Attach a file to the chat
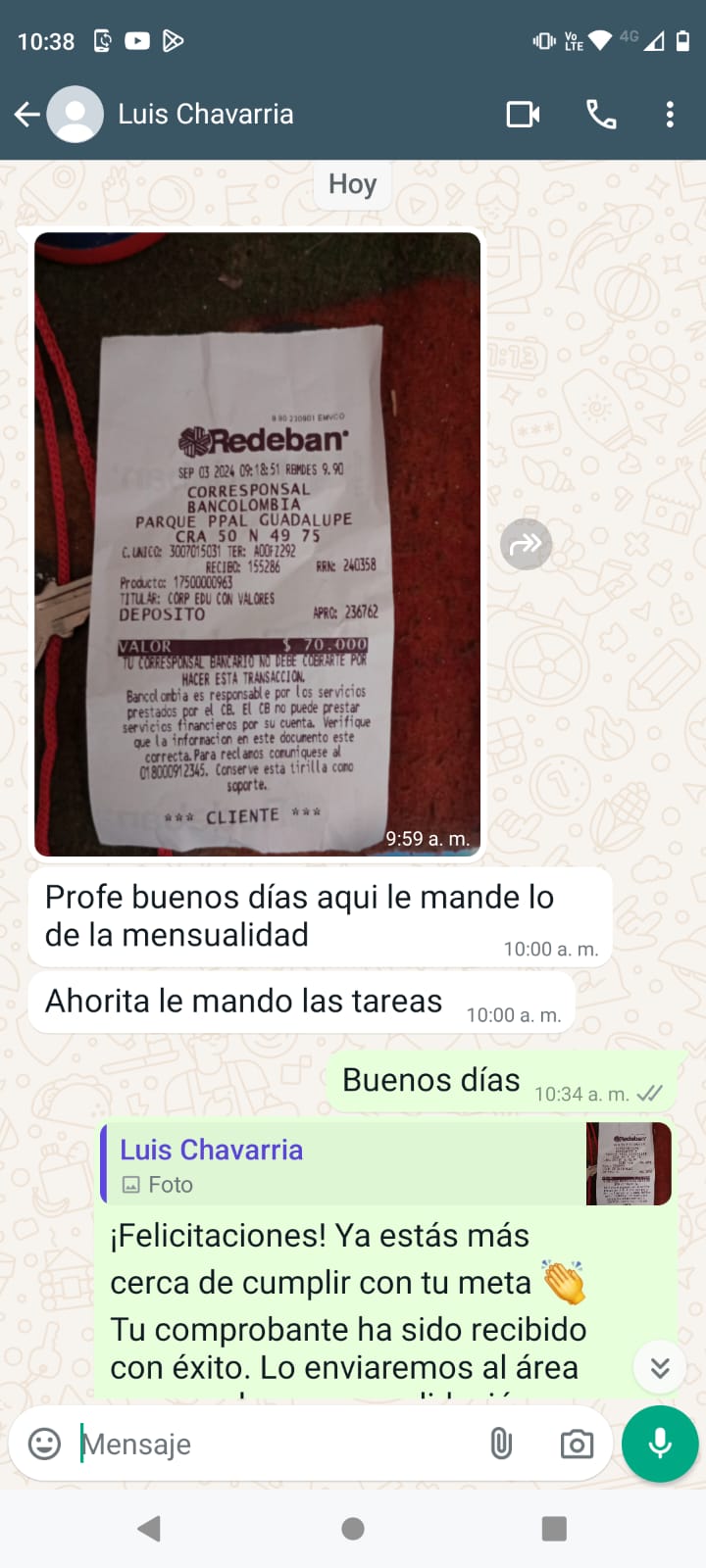This screenshot has width=706, height=1568. click(x=501, y=1444)
